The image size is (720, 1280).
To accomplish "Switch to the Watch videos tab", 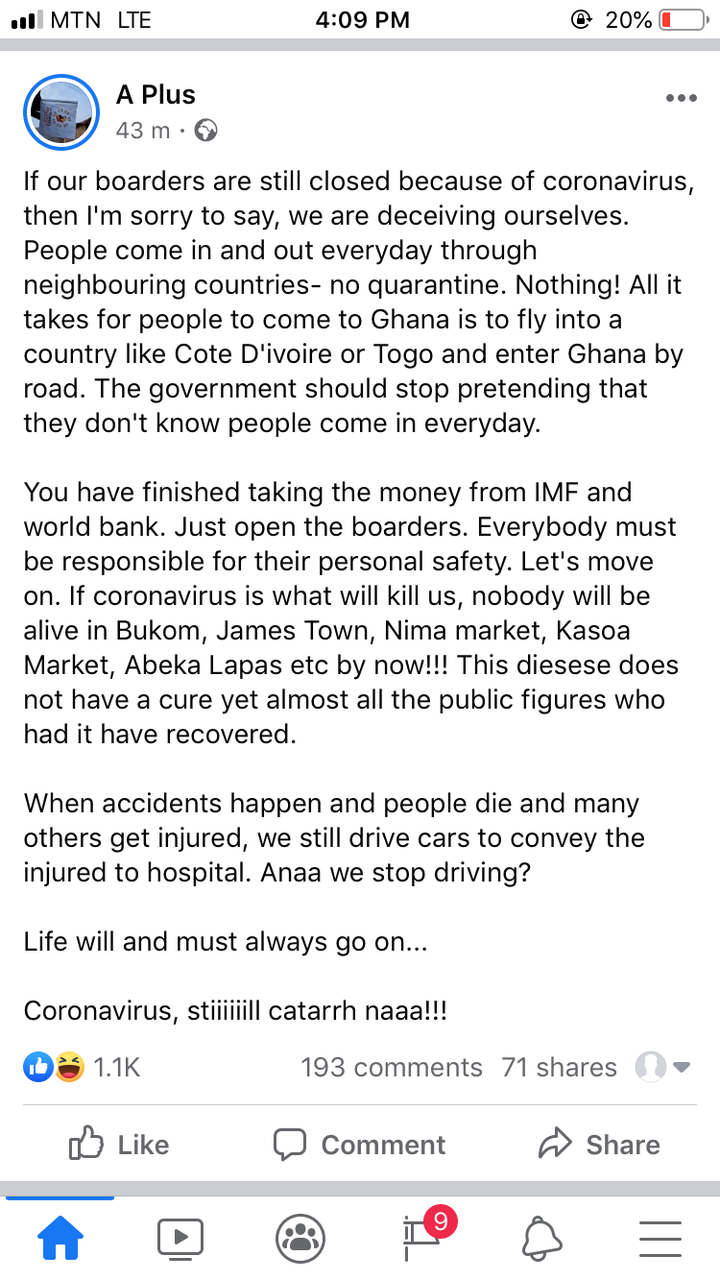I will 180,1238.
